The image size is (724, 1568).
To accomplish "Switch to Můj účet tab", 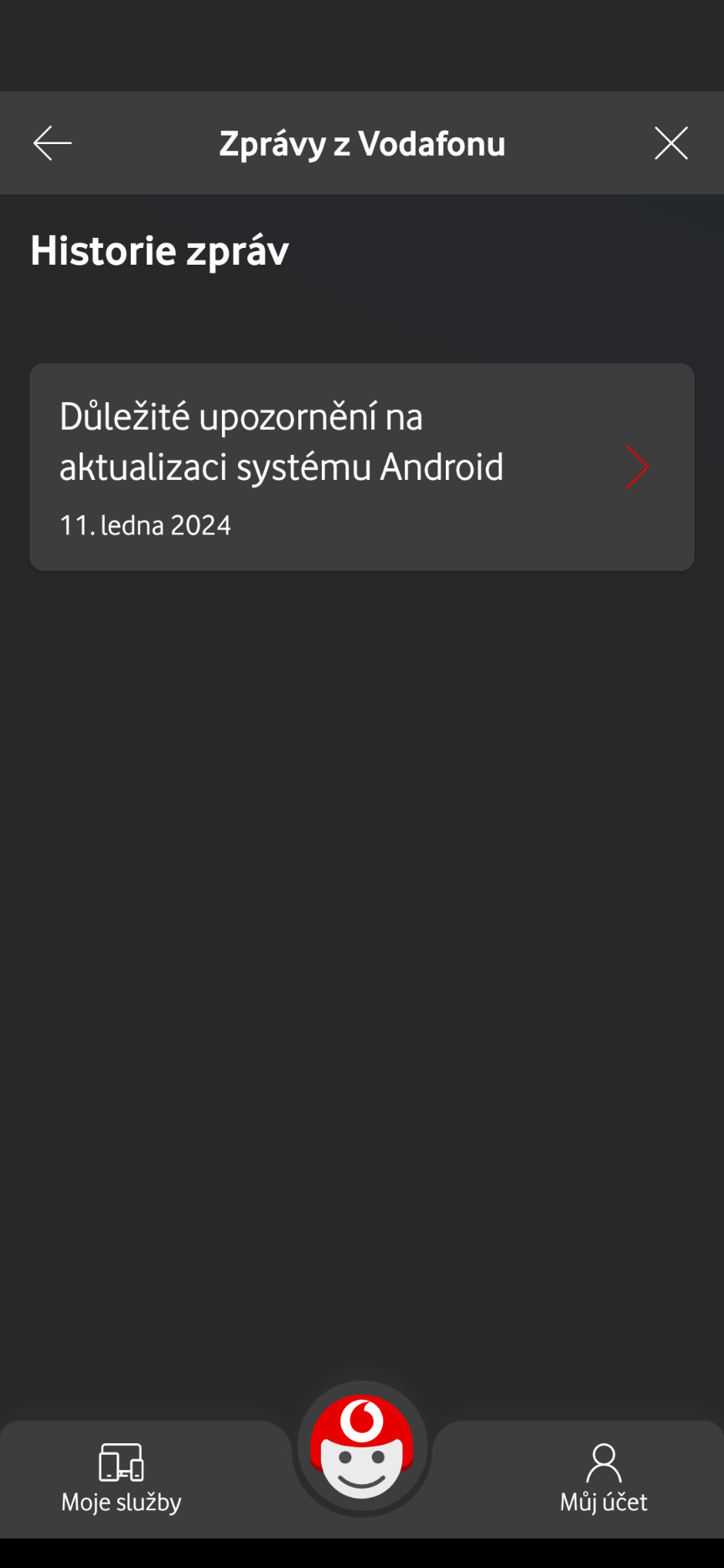I will [603, 1478].
